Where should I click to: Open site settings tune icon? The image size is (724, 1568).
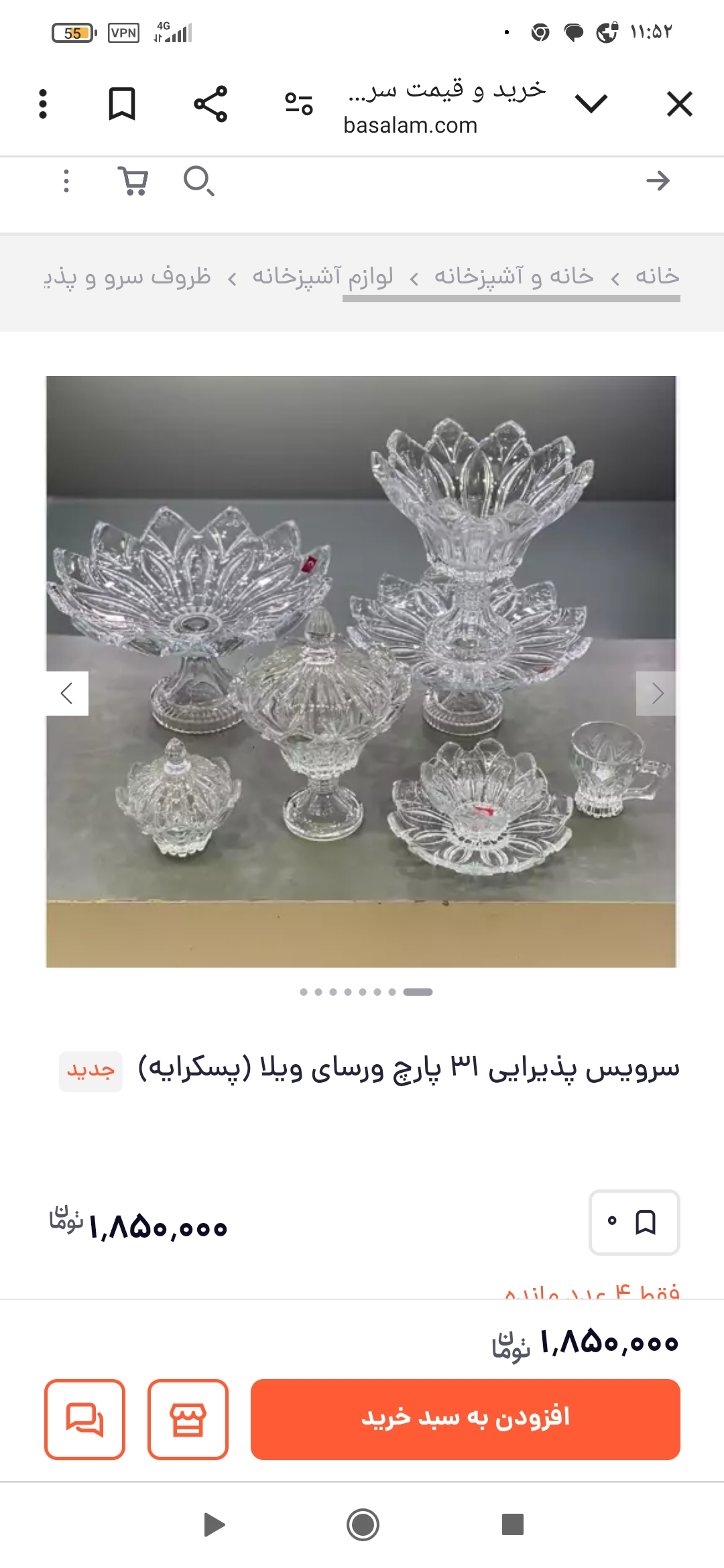299,104
